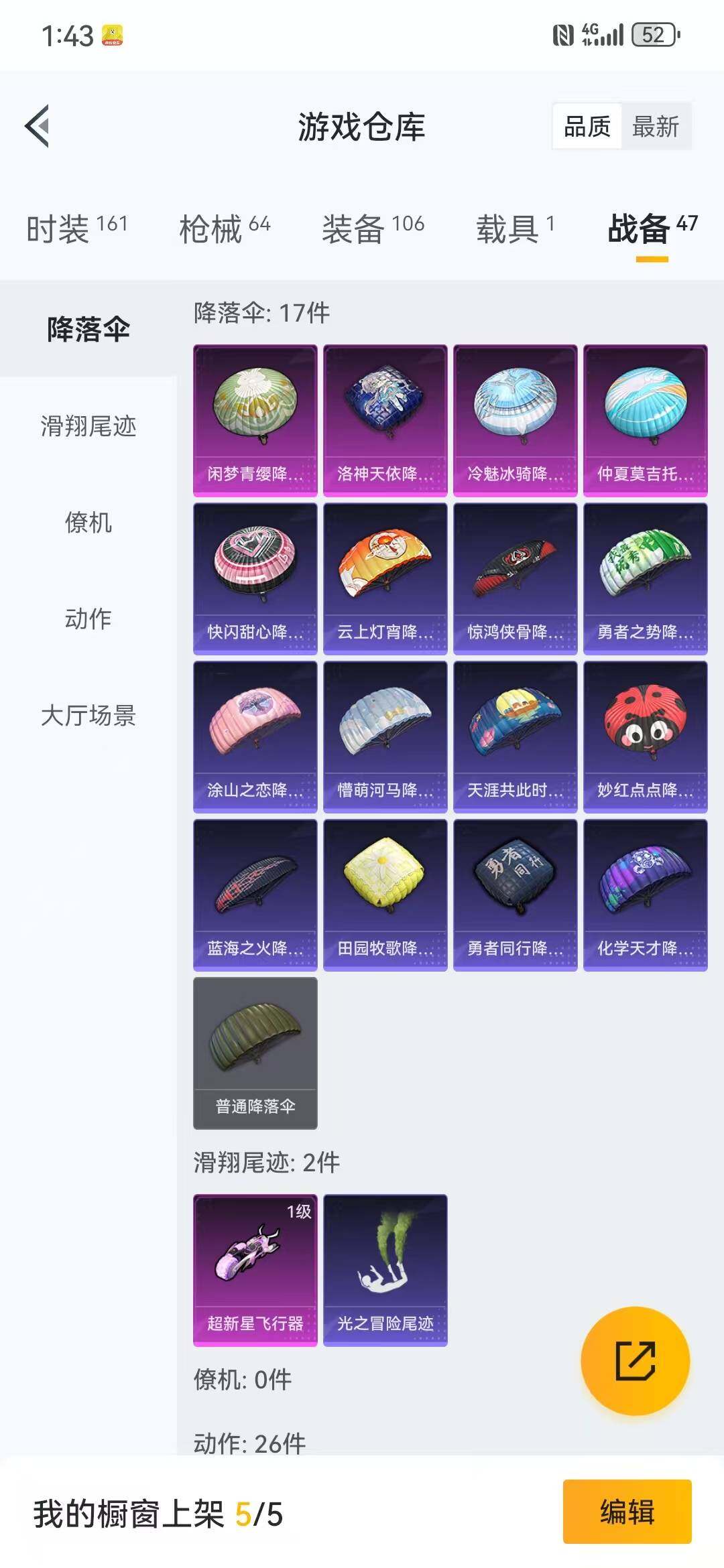Switch sorting to 品质
This screenshot has height=1568, width=724.
[586, 126]
